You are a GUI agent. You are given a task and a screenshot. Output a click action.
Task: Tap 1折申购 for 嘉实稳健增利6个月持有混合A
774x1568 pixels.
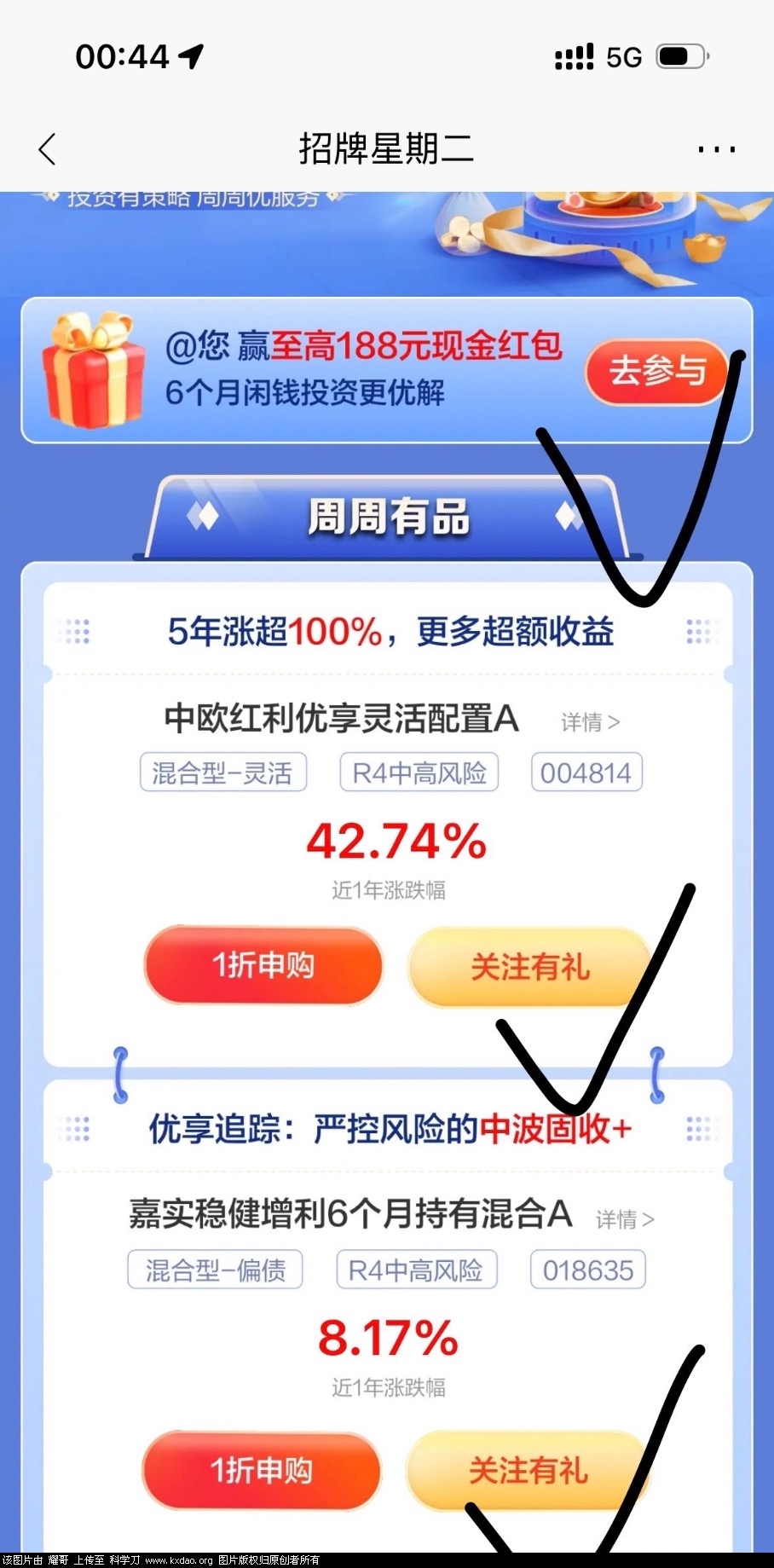pyautogui.click(x=262, y=1470)
